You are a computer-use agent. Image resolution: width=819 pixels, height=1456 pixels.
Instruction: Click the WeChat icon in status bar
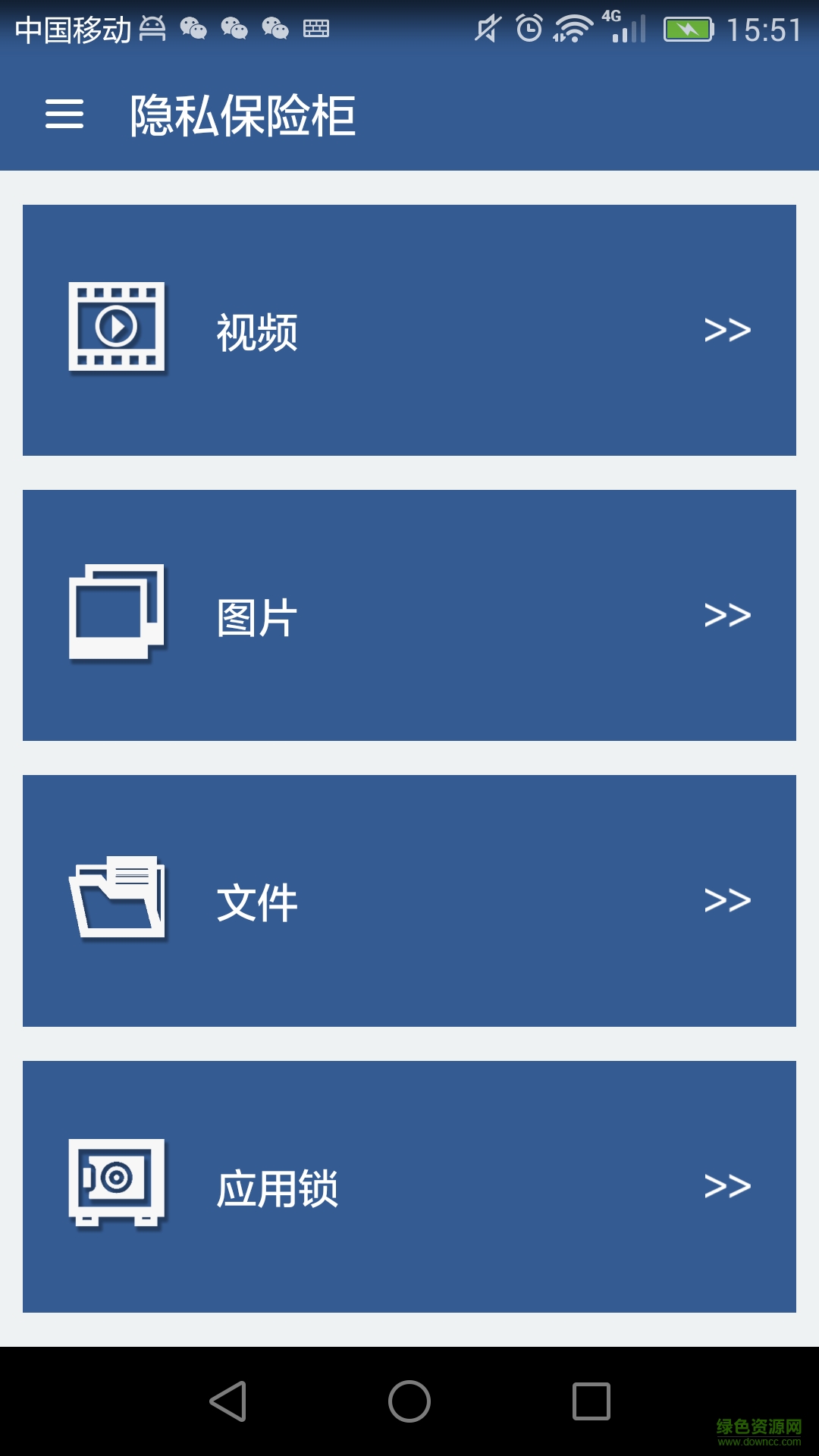click(196, 30)
